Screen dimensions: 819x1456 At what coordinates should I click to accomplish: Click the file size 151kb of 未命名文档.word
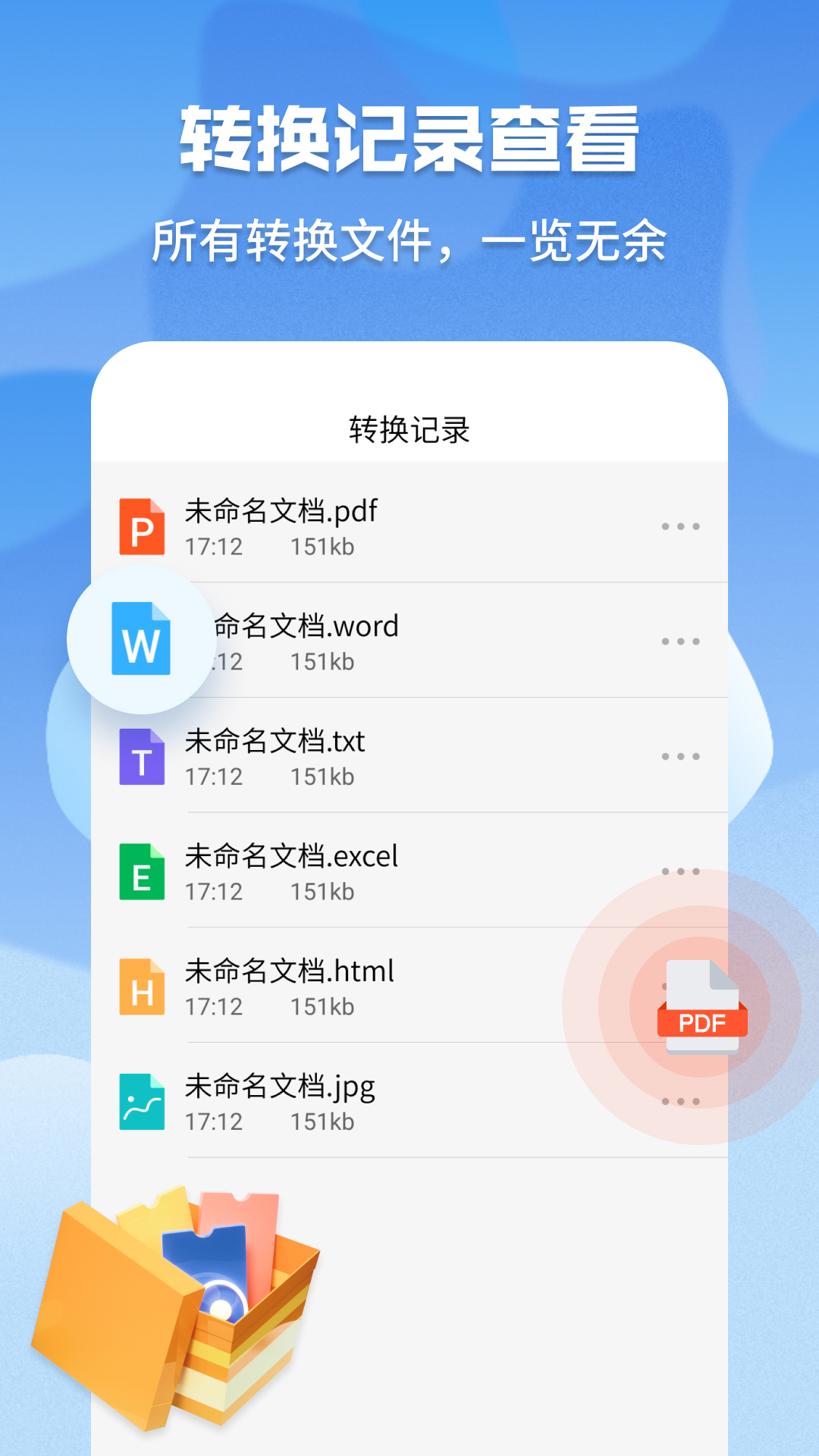[x=322, y=661]
